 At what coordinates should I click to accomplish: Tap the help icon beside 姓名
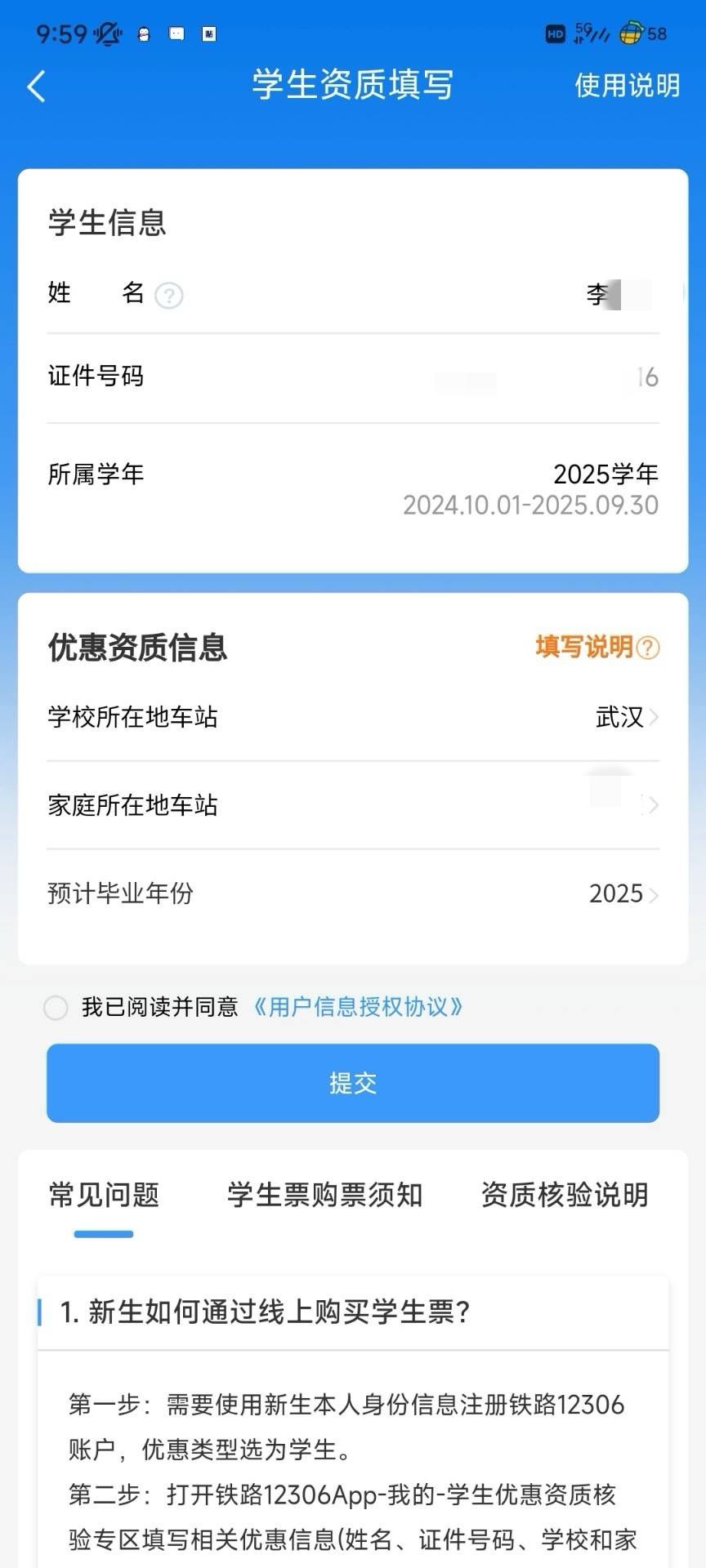click(169, 295)
